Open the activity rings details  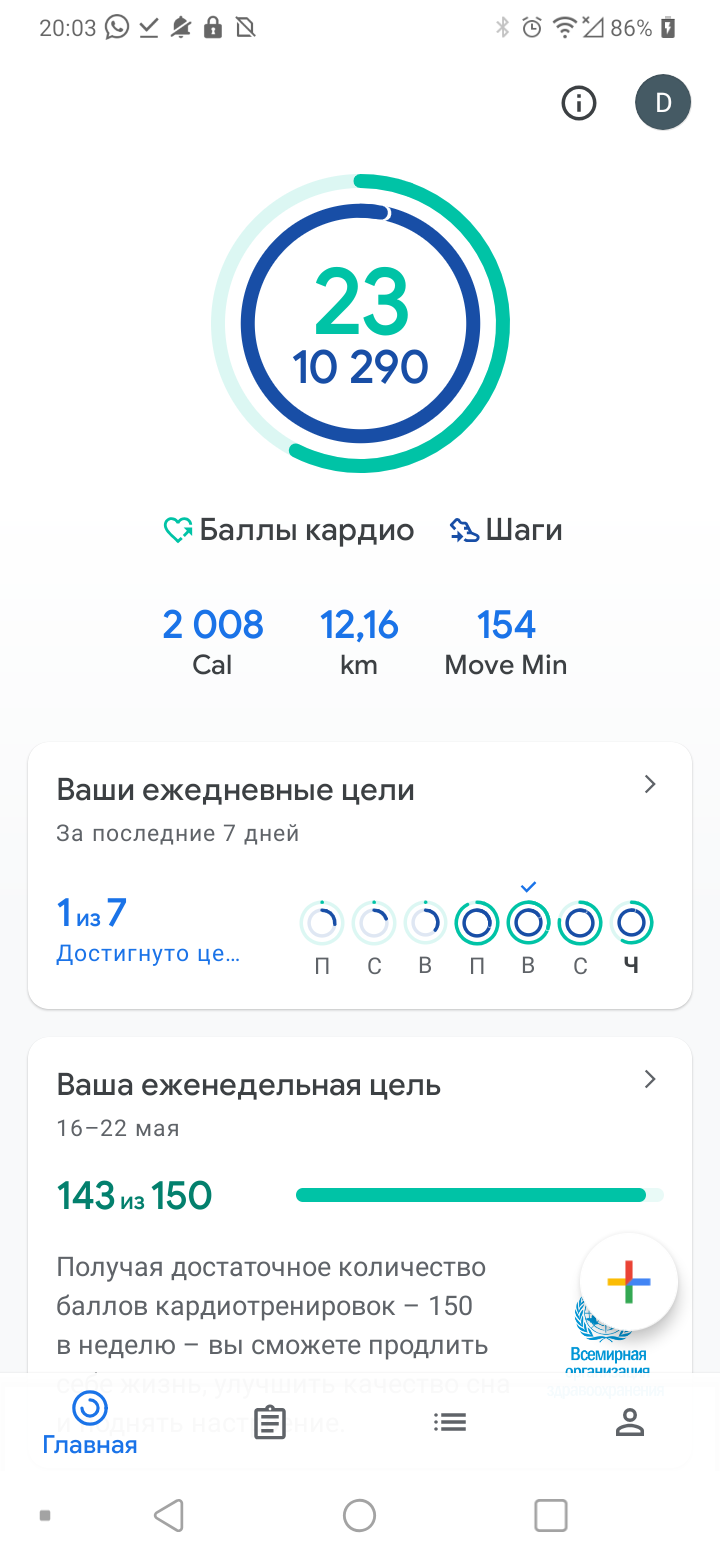pos(360,324)
